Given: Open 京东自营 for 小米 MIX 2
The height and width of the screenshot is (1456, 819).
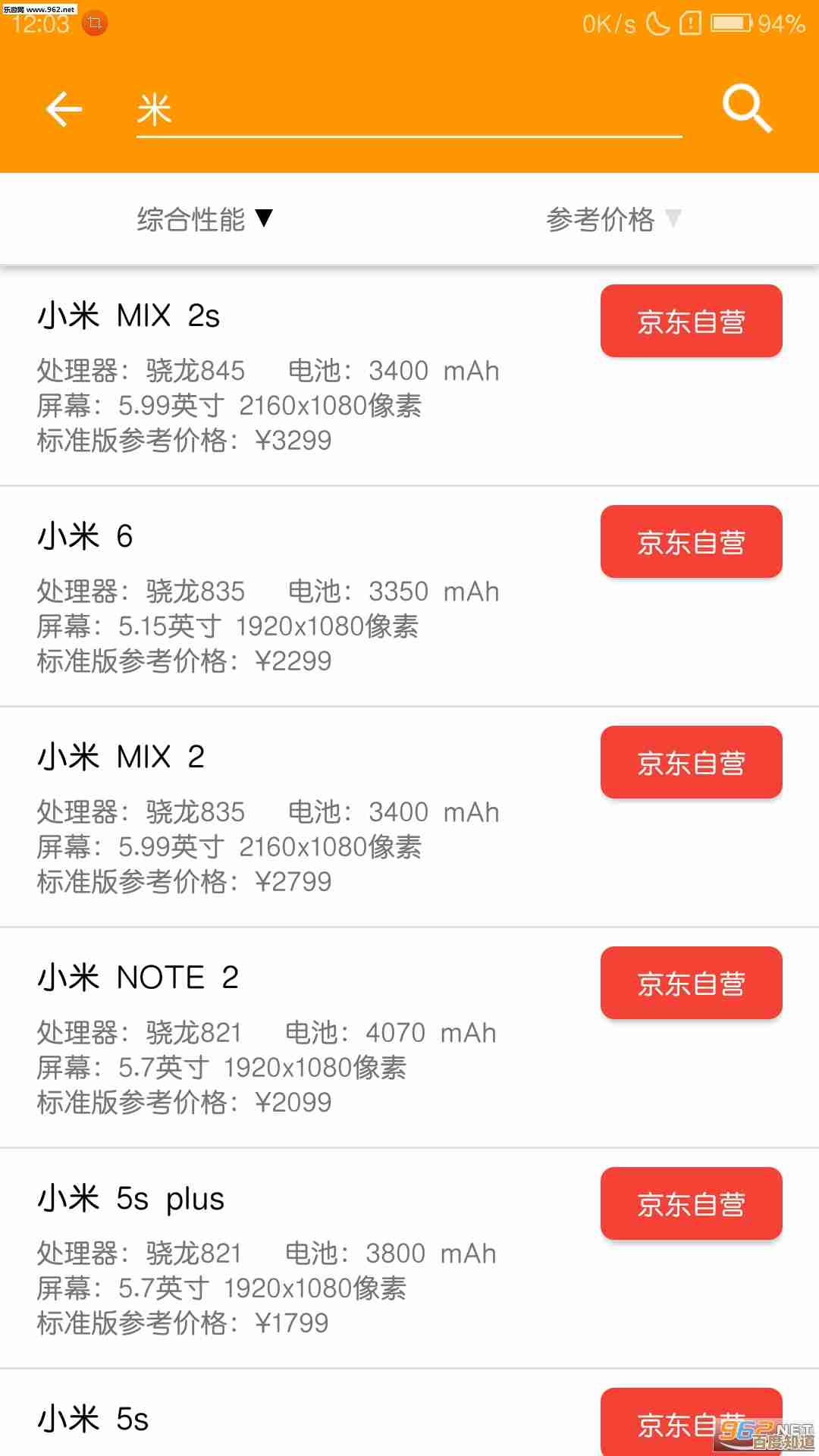Looking at the screenshot, I should point(691,763).
